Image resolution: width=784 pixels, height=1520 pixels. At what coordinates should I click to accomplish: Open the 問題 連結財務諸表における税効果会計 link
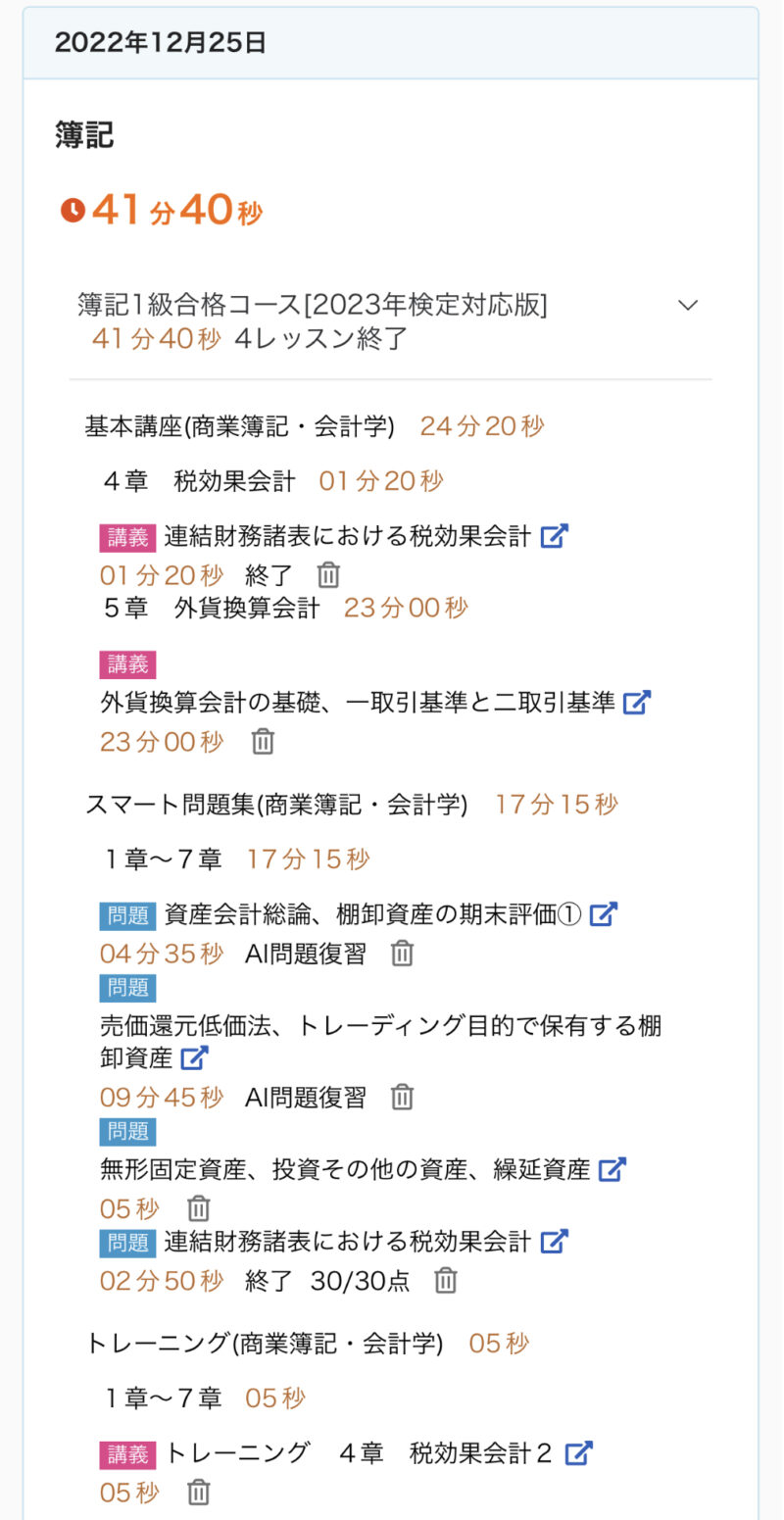tap(555, 1242)
